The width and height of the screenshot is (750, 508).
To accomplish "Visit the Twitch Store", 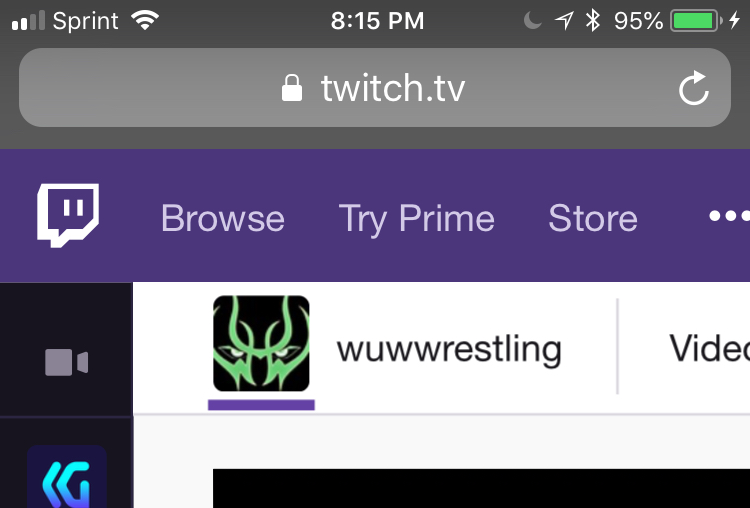I will [x=592, y=218].
